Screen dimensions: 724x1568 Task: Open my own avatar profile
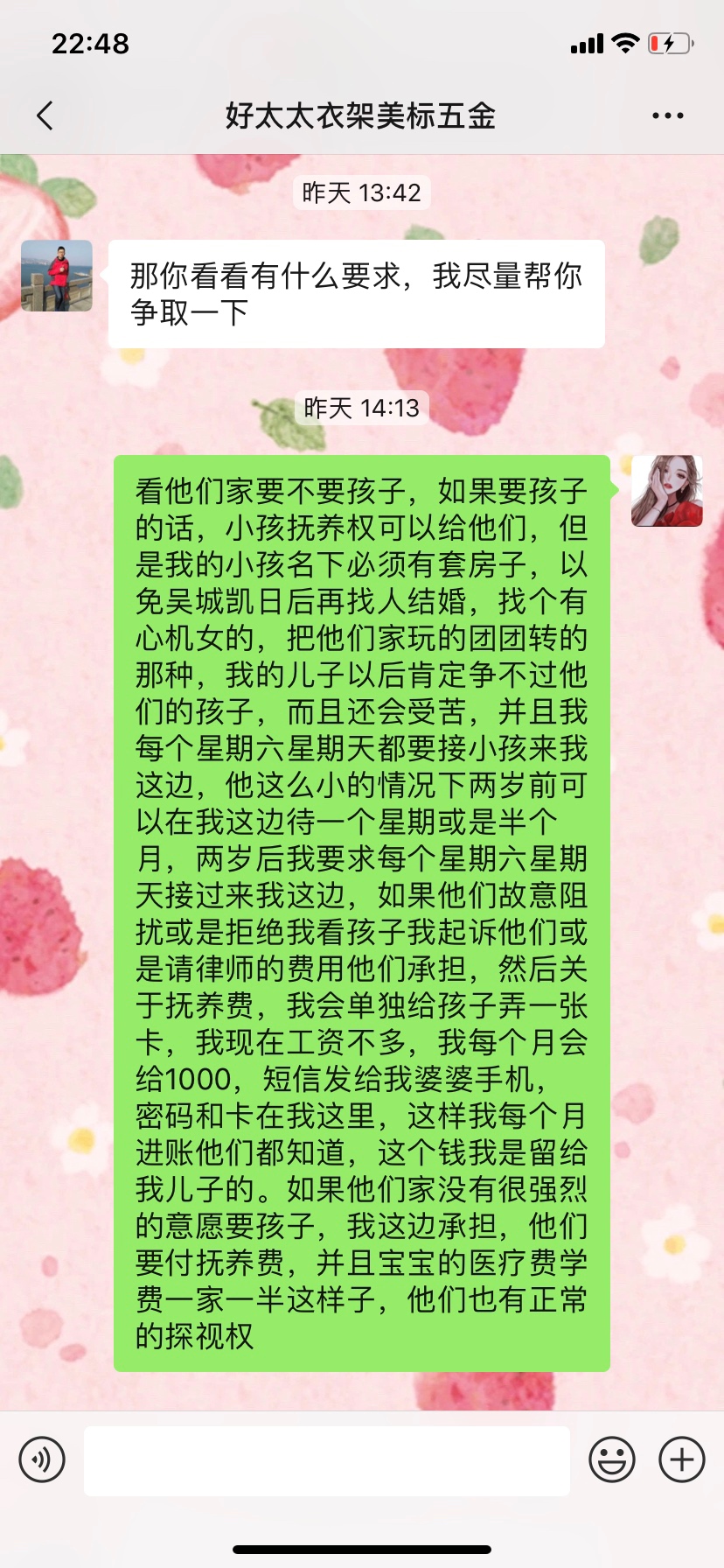pos(666,491)
